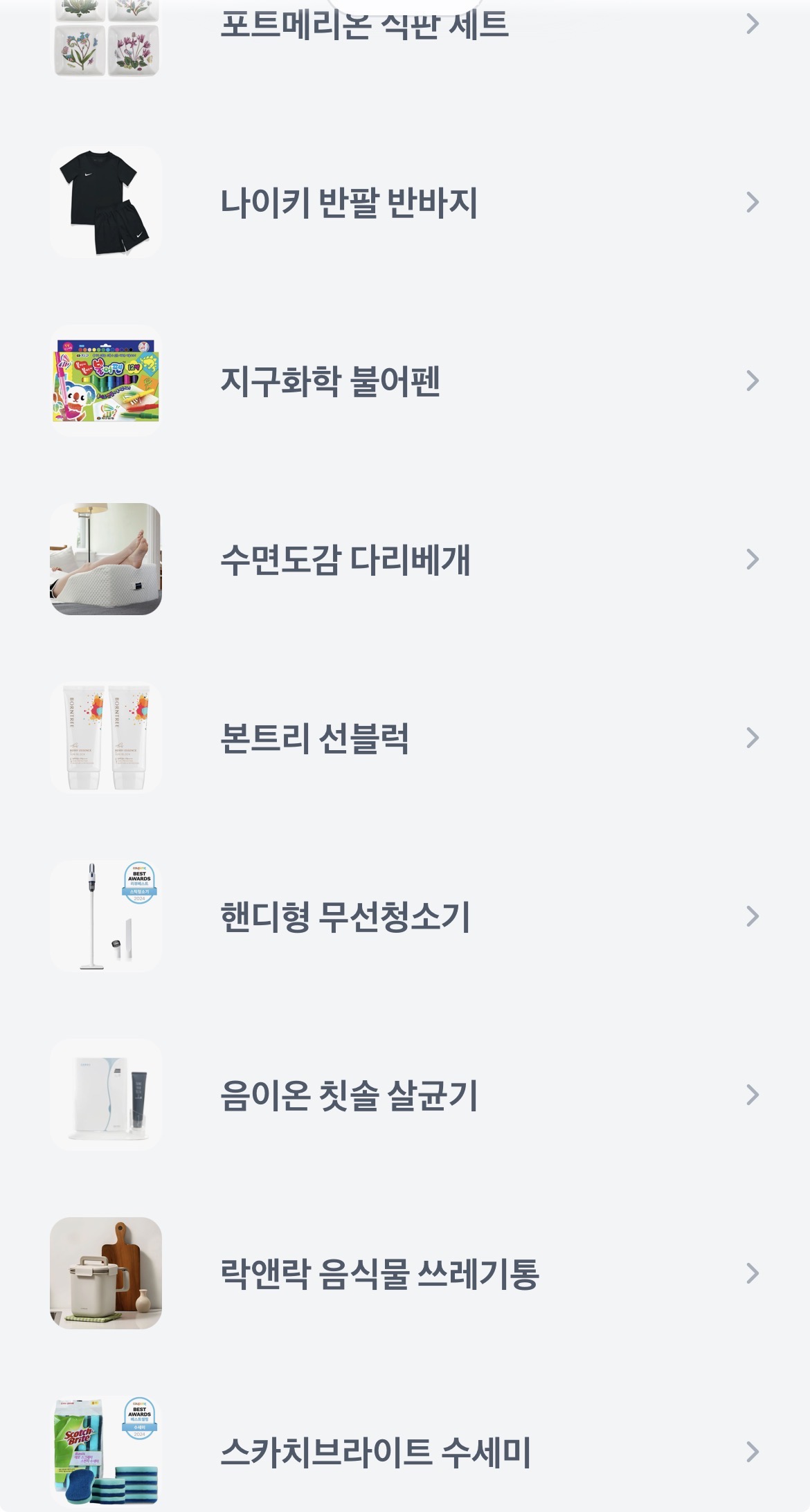Open 나이키 반팔 반바지 item
810x1512 pixels.
pos(405,202)
